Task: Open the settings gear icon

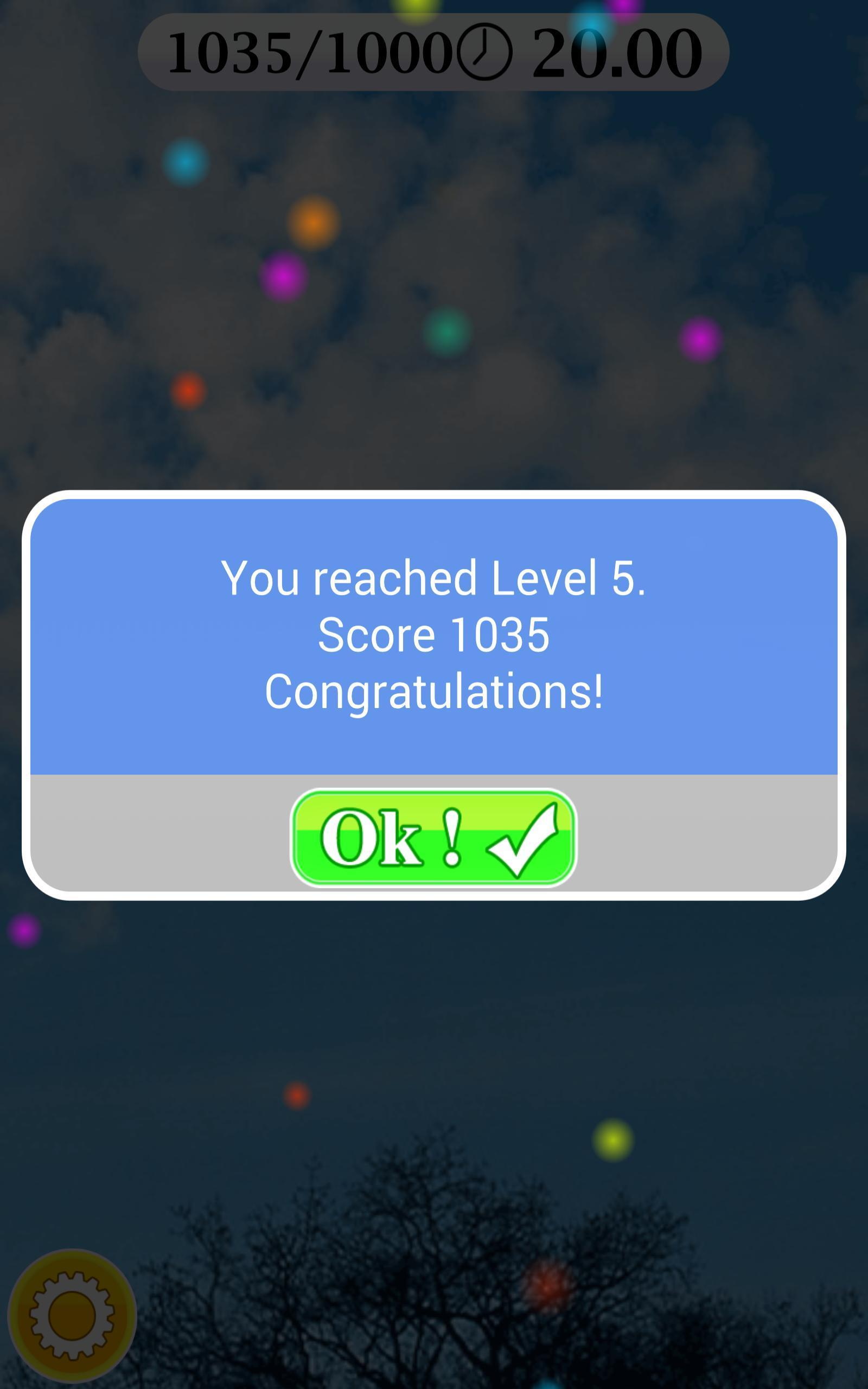Action: coord(72,1314)
